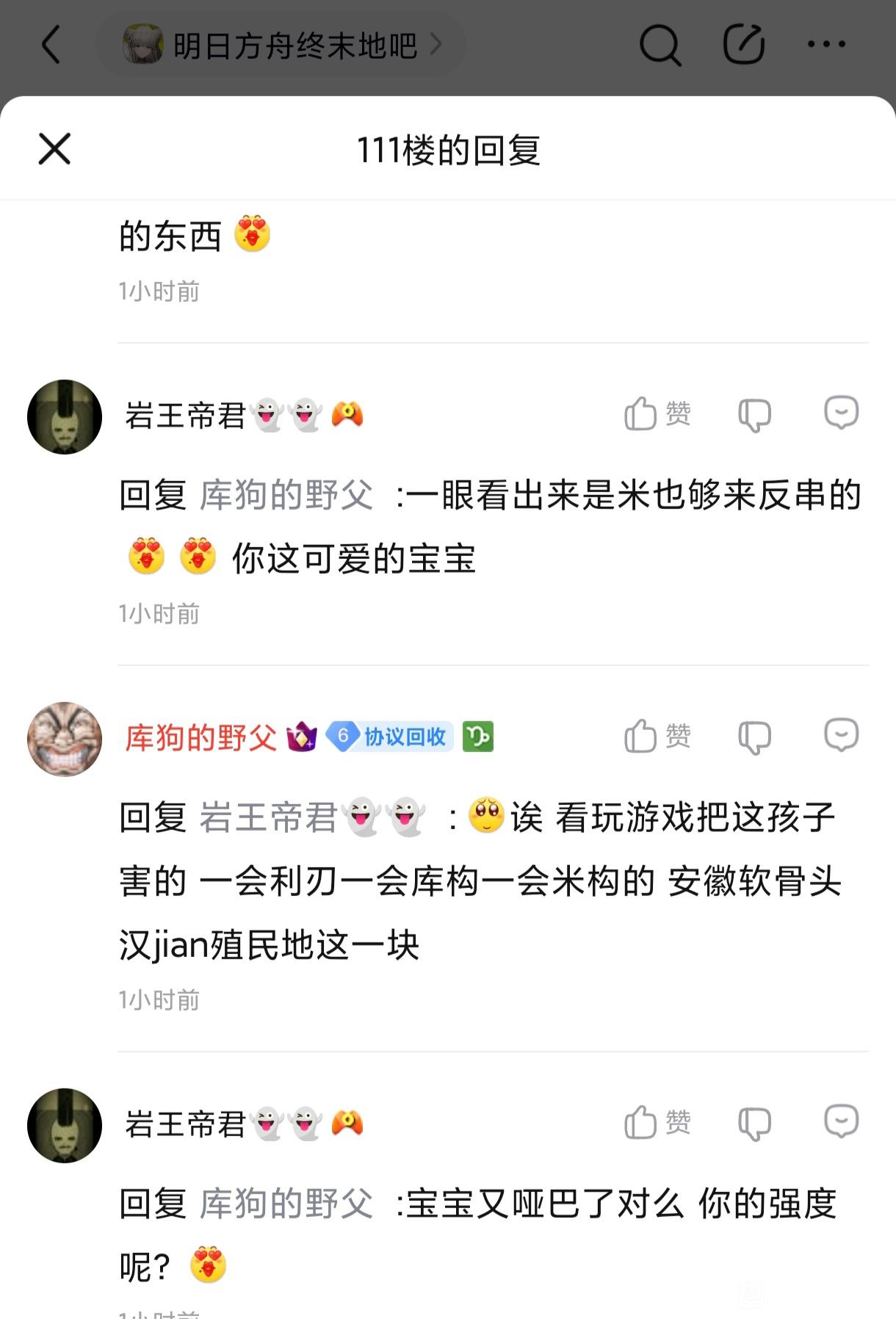Tap the username 库狗的野父 in red
The image size is (896, 1319).
pyautogui.click(x=200, y=737)
